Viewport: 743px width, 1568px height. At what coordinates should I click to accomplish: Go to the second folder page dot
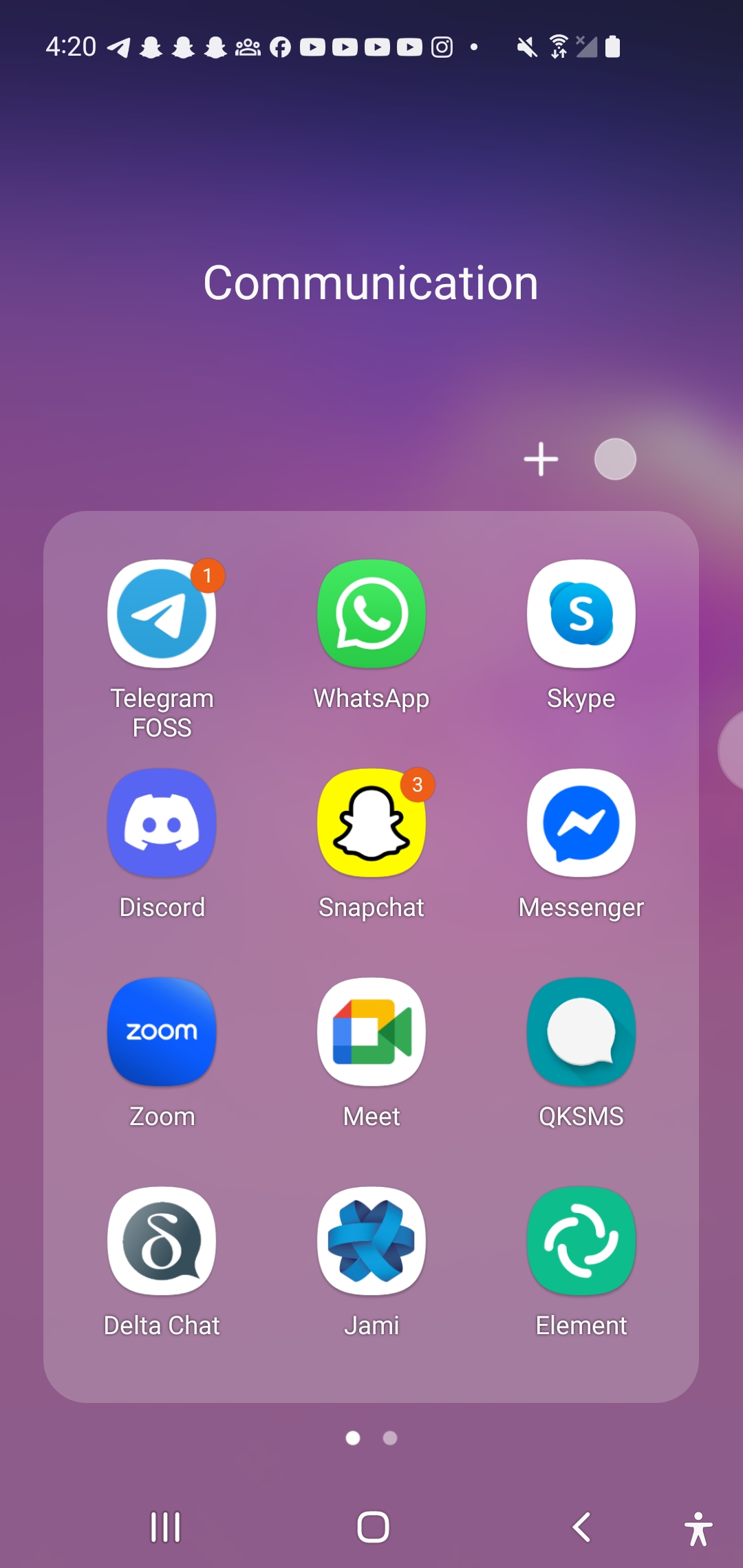coord(390,1438)
